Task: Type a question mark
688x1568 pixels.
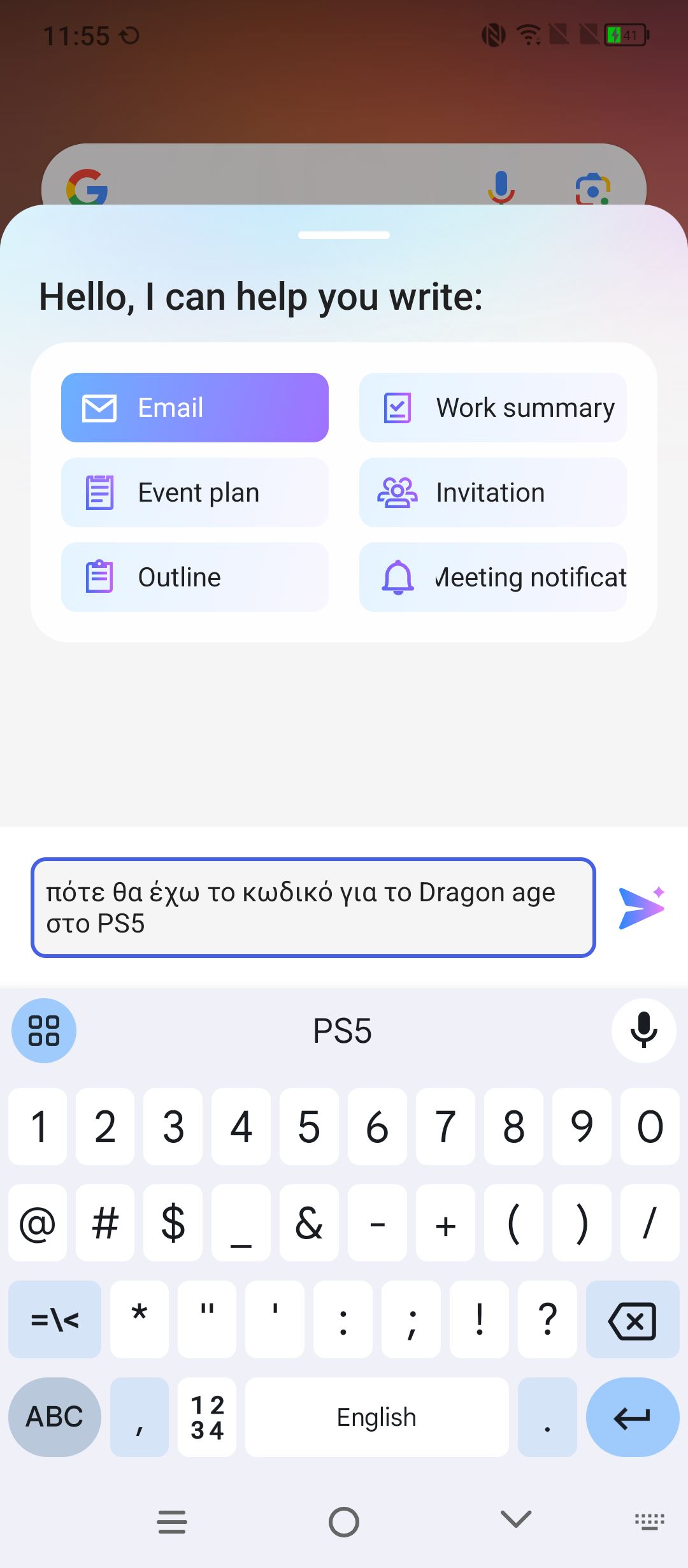Action: click(x=547, y=1320)
